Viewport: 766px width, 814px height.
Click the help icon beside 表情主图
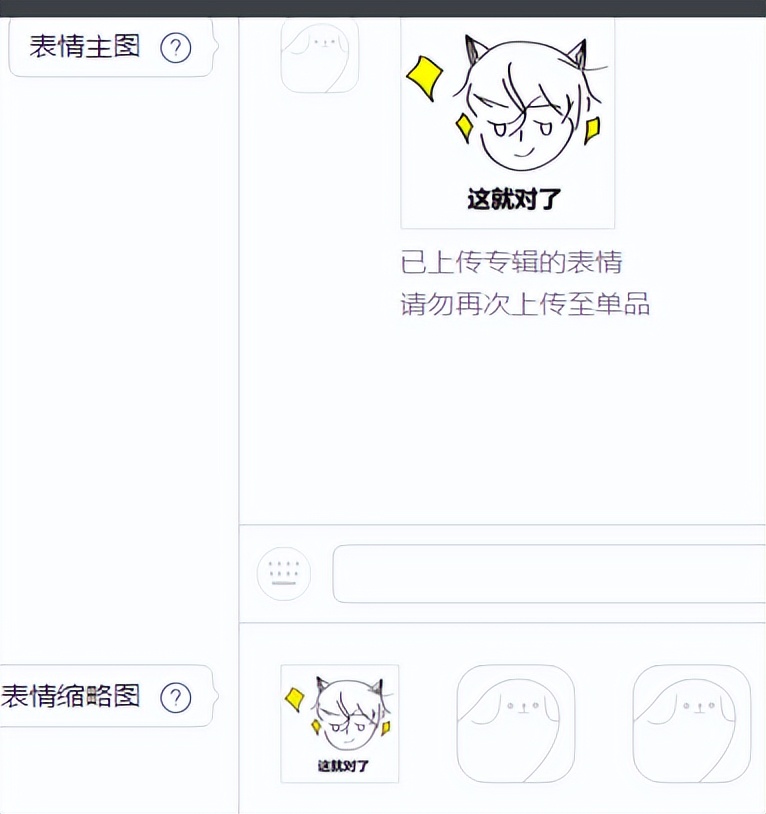[x=176, y=47]
